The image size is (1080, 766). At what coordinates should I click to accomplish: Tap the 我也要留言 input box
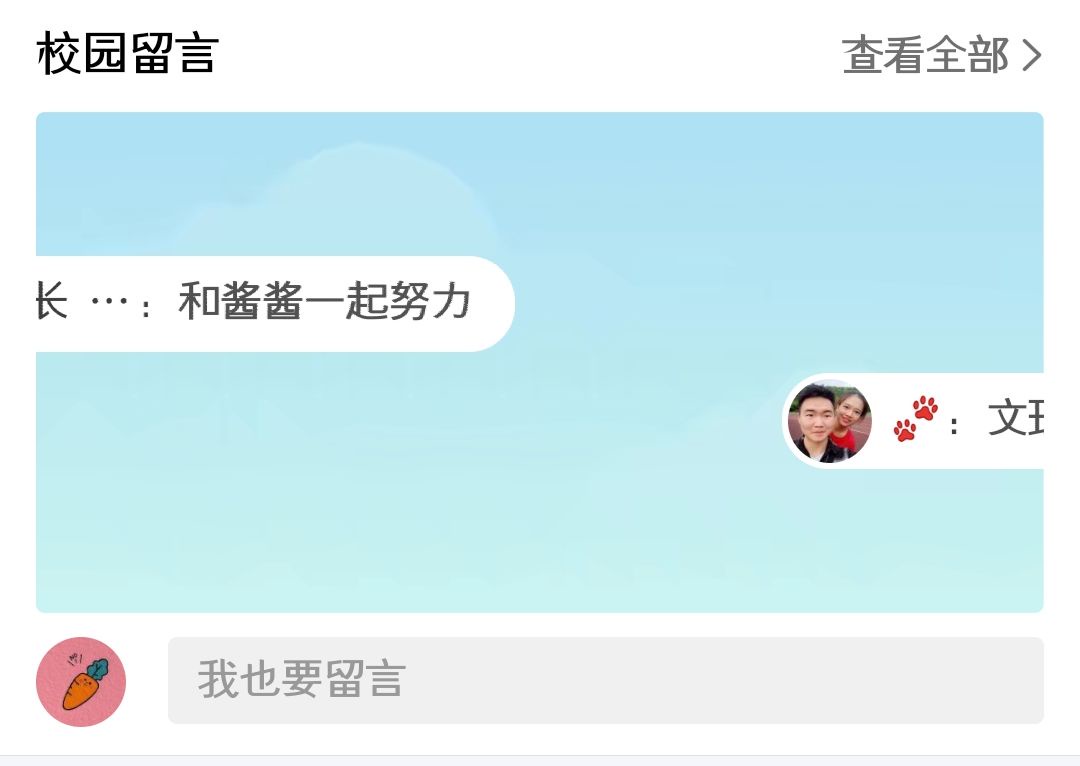click(605, 680)
